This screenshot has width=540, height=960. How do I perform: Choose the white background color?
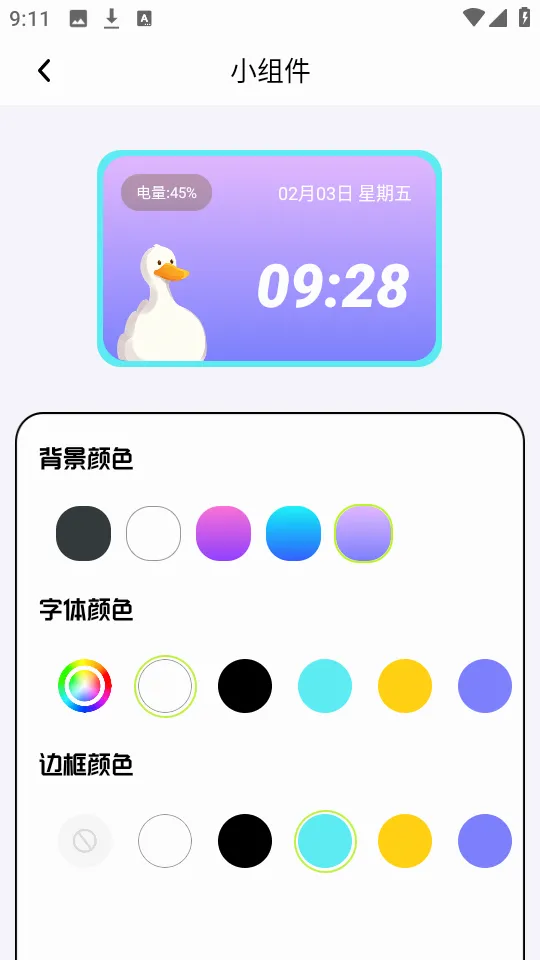point(154,533)
